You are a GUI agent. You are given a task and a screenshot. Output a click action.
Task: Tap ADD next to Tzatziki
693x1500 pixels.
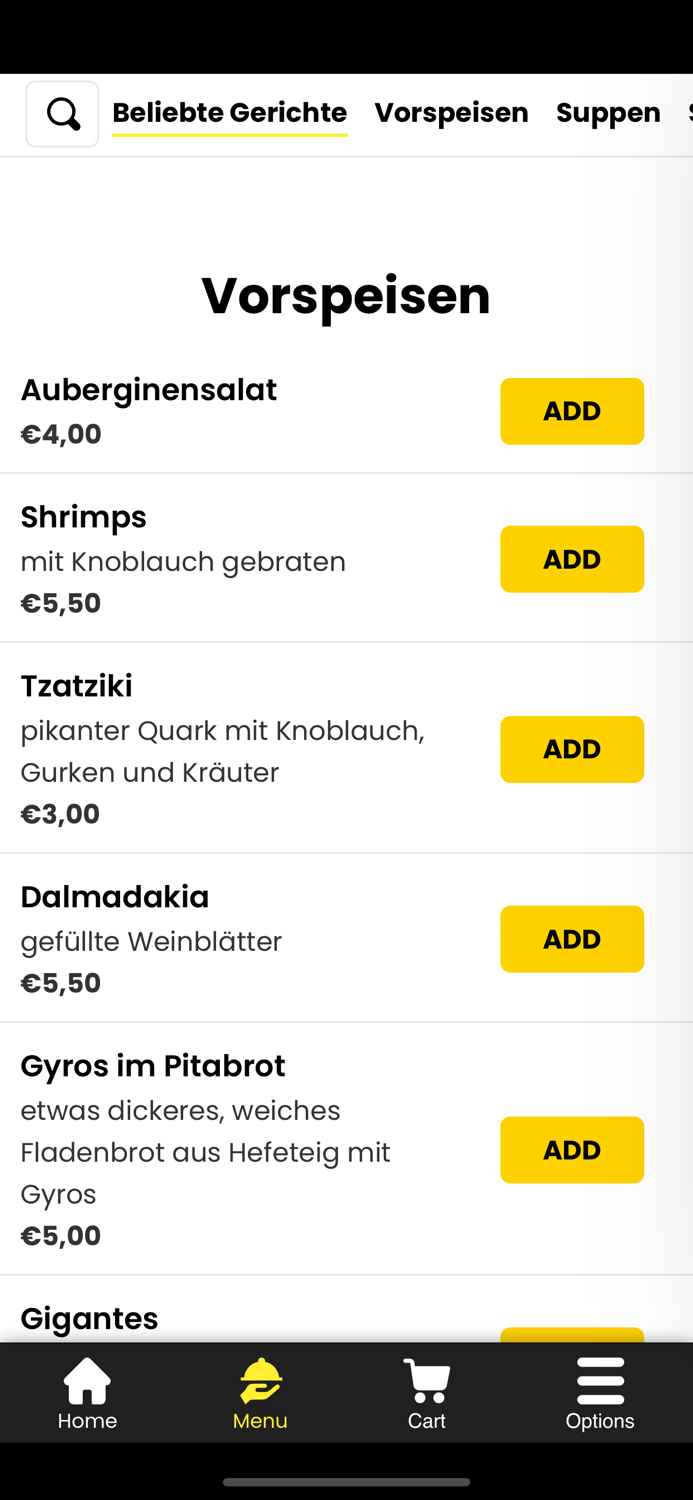tap(572, 749)
